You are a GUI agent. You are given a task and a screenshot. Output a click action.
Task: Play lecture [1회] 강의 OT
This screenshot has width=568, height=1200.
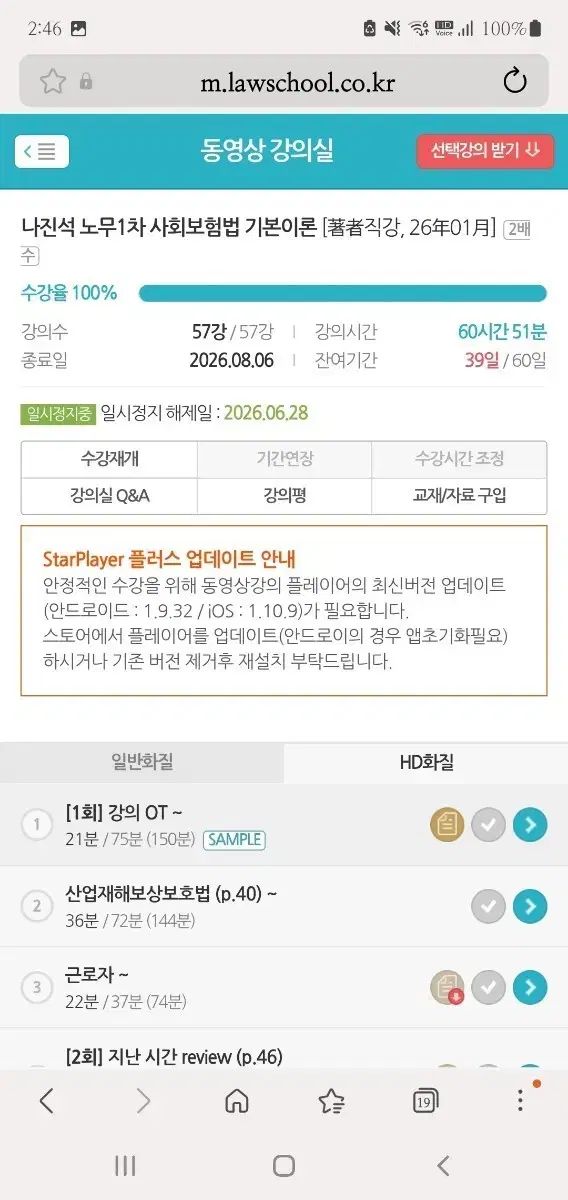pos(530,825)
